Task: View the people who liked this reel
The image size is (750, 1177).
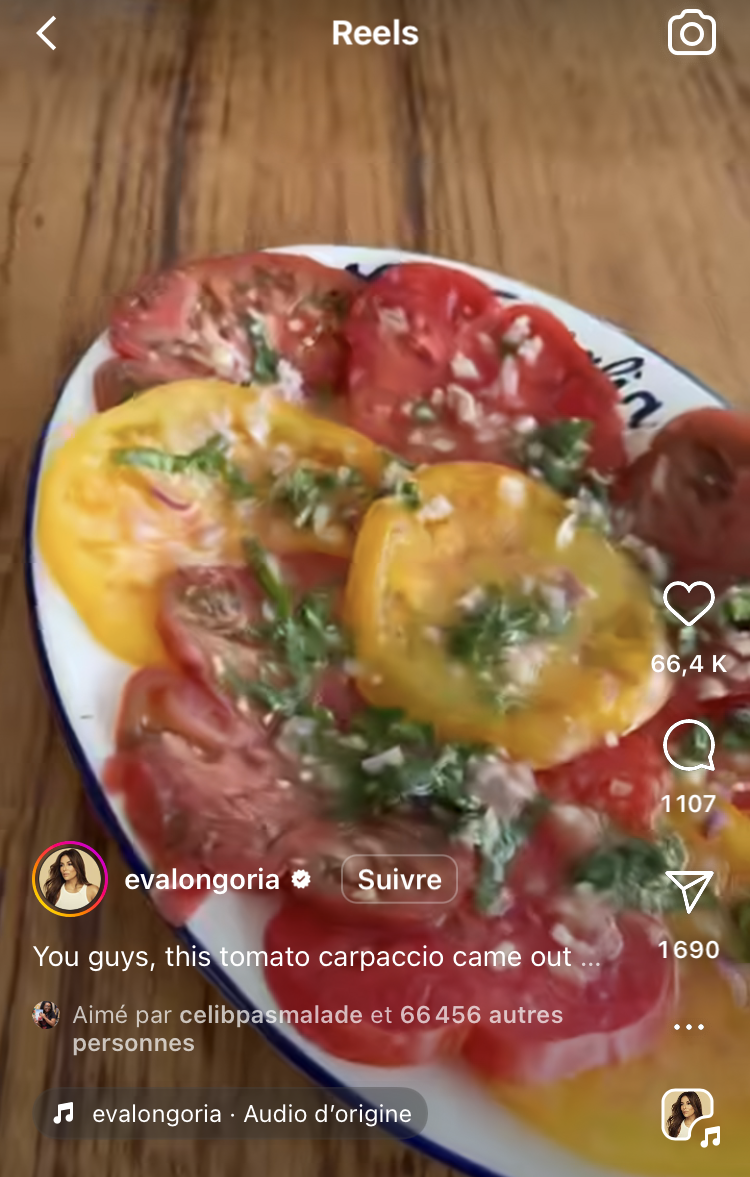Action: point(318,1028)
